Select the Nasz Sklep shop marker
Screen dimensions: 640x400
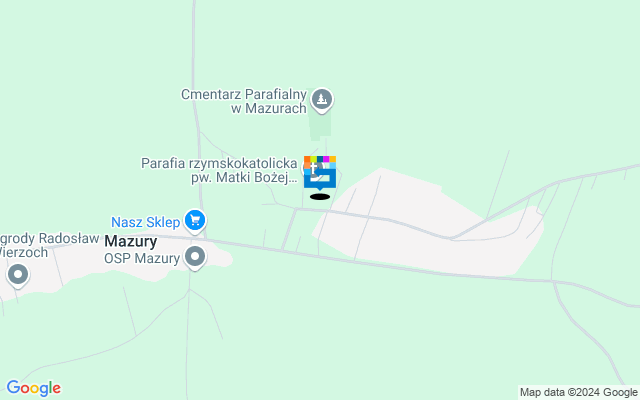pyautogui.click(x=195, y=221)
